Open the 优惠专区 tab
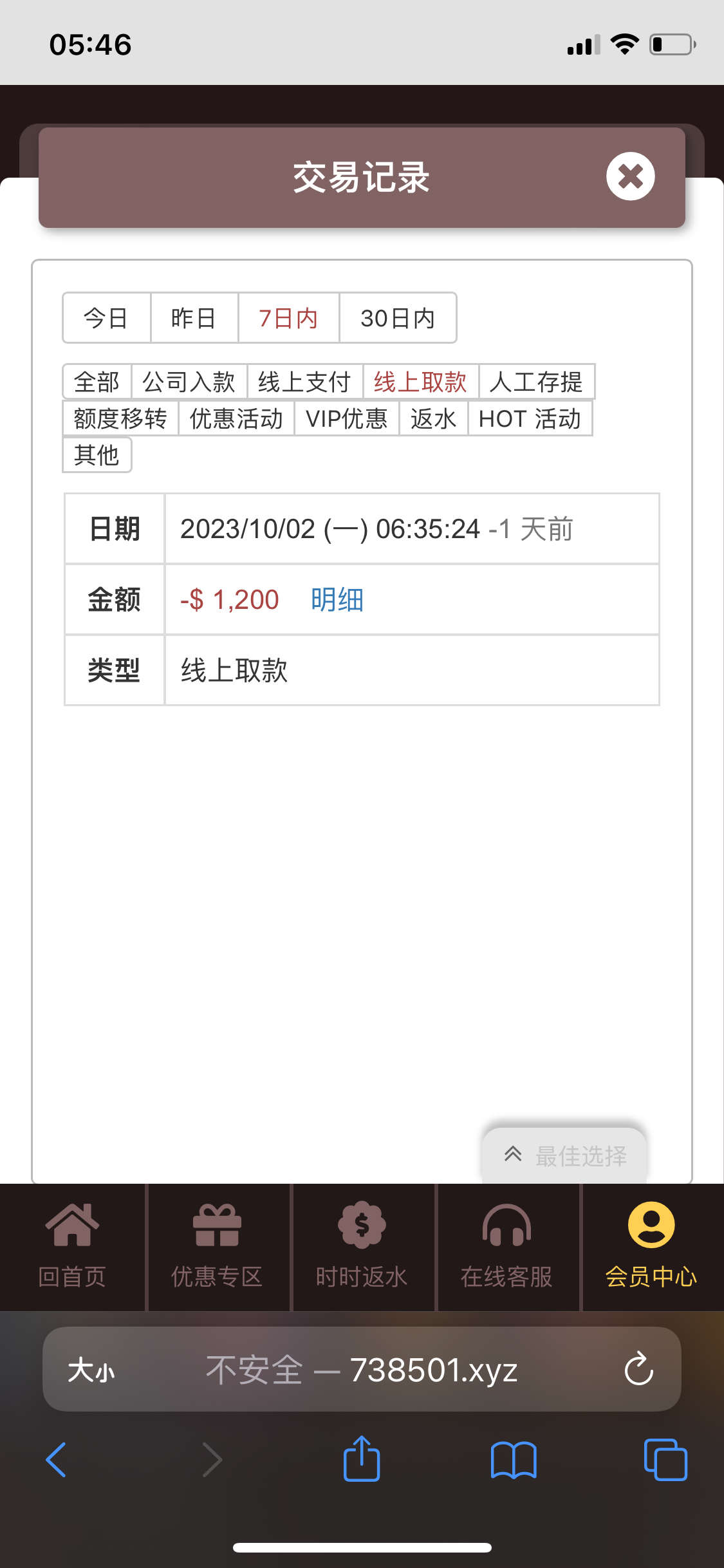Viewport: 724px width, 1568px height. coord(218,1246)
